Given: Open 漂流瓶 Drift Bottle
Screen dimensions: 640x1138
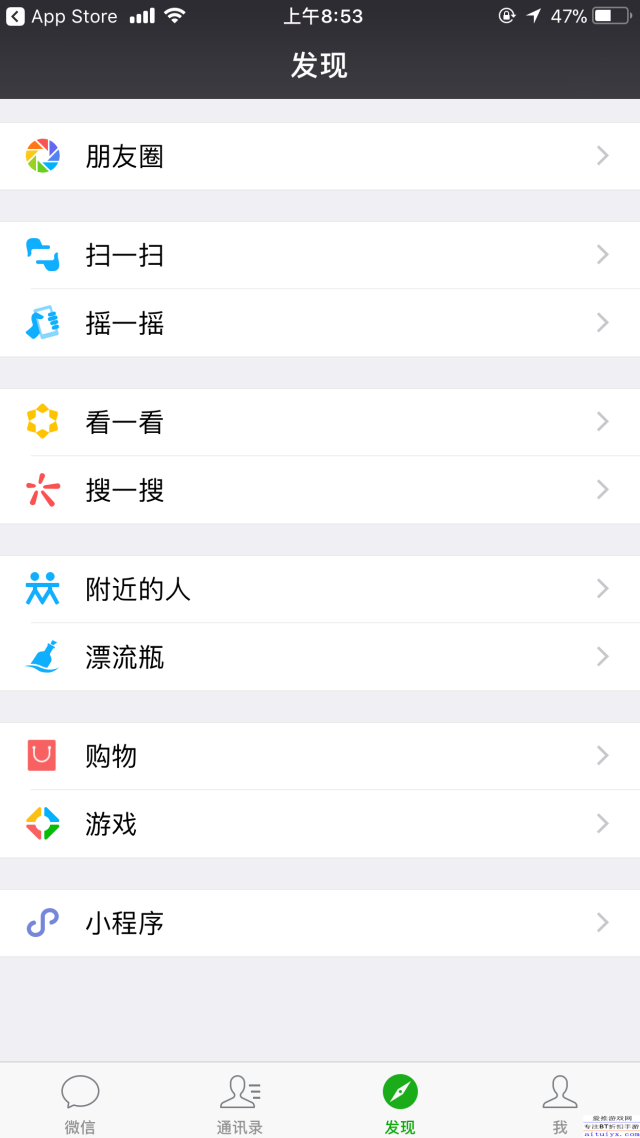Looking at the screenshot, I should (320, 657).
